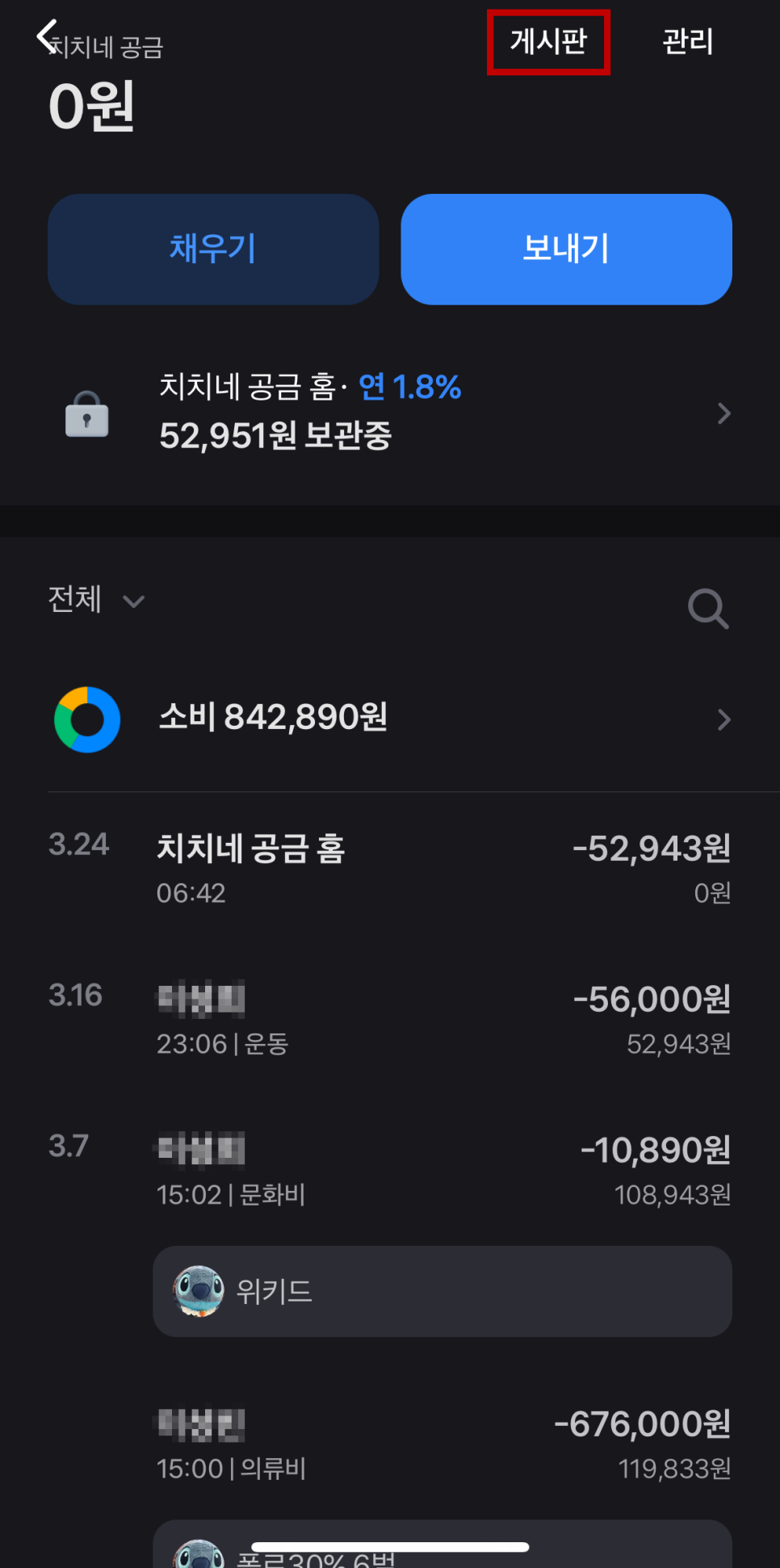Viewport: 780px width, 1568px height.
Task: Open the 의류비 transaction of -676,000원
Action: (x=442, y=1444)
